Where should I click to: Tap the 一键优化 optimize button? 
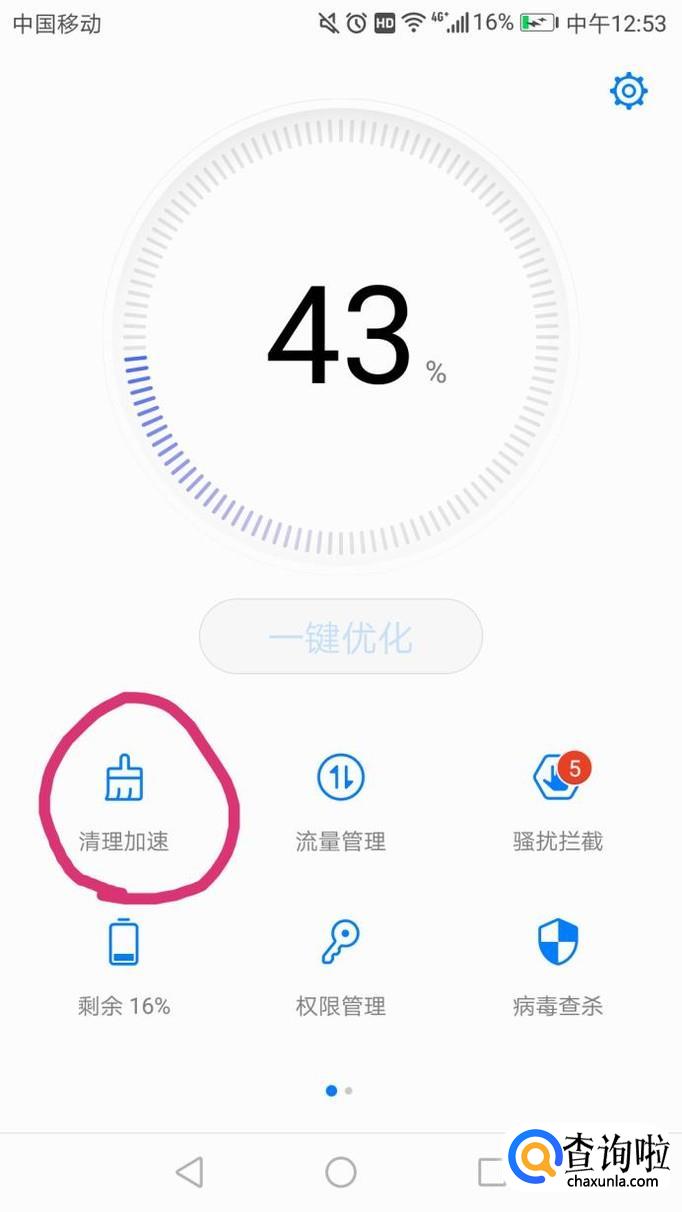tap(341, 637)
